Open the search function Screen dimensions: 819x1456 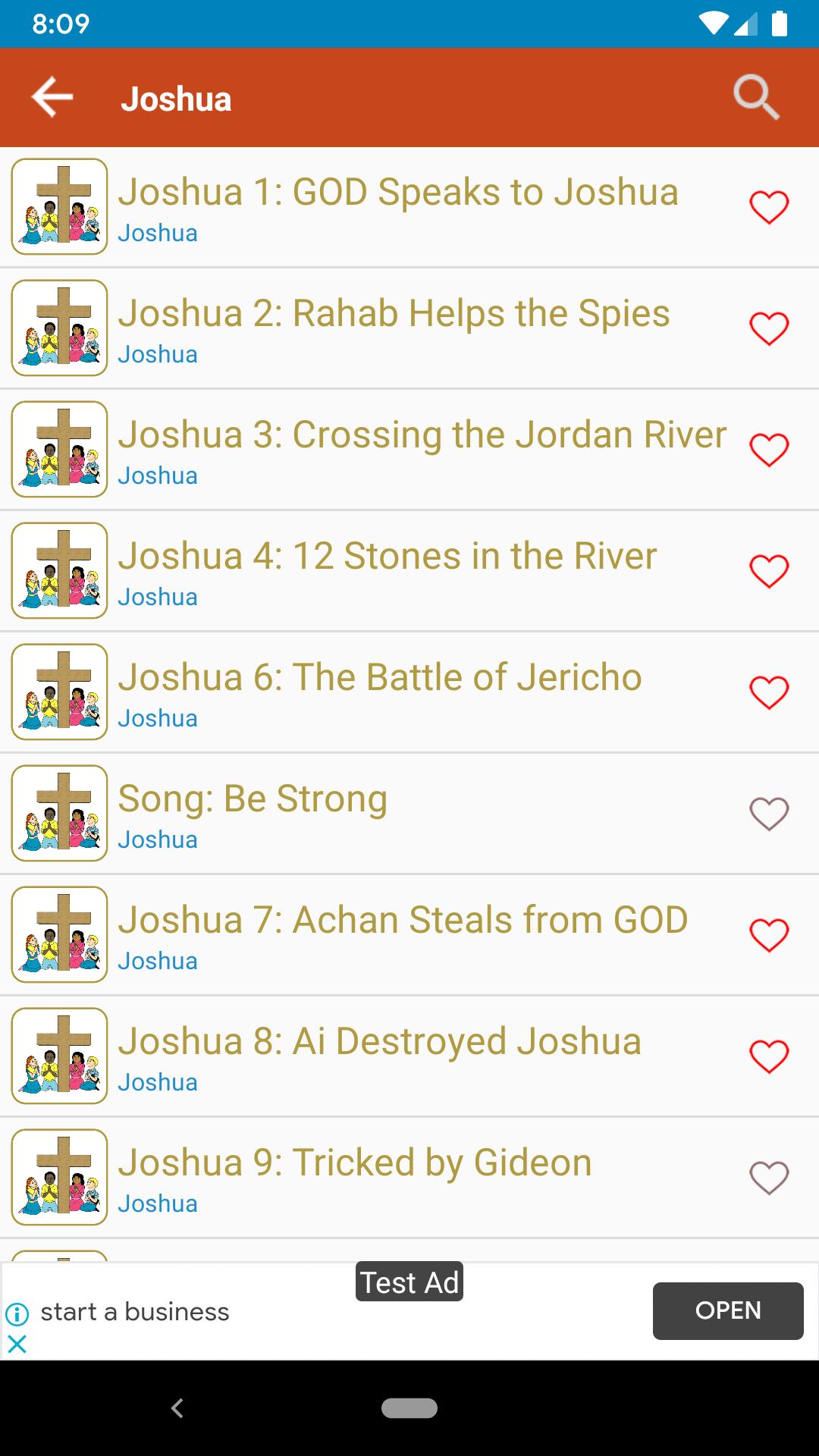(756, 97)
